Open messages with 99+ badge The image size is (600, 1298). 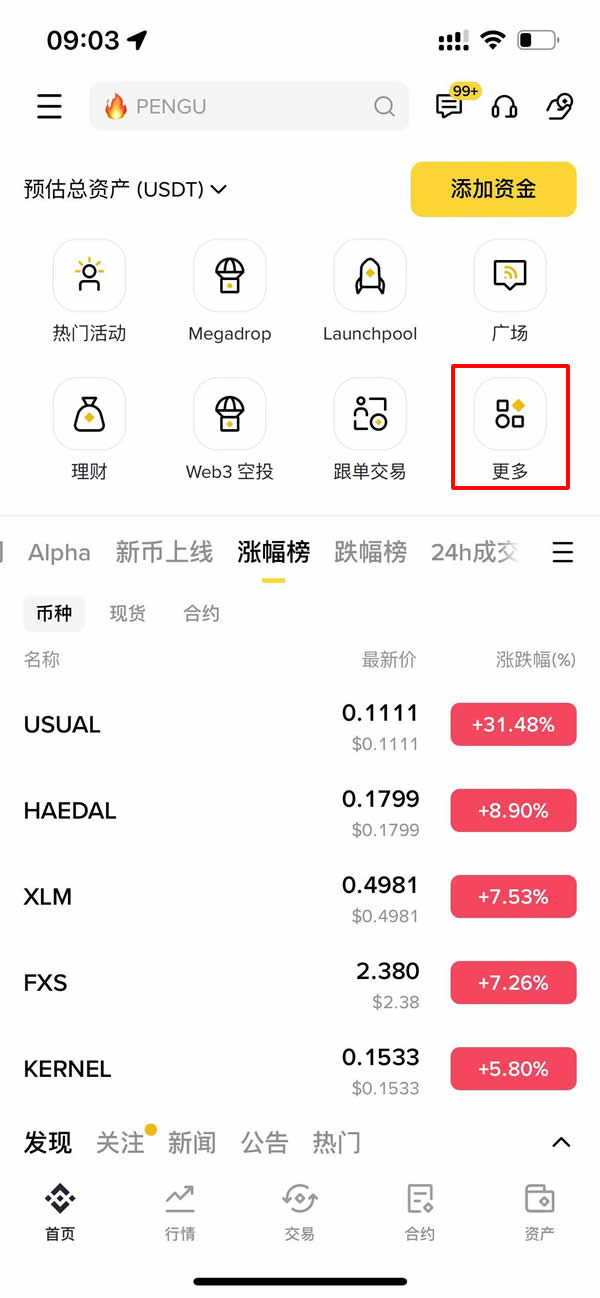[450, 106]
